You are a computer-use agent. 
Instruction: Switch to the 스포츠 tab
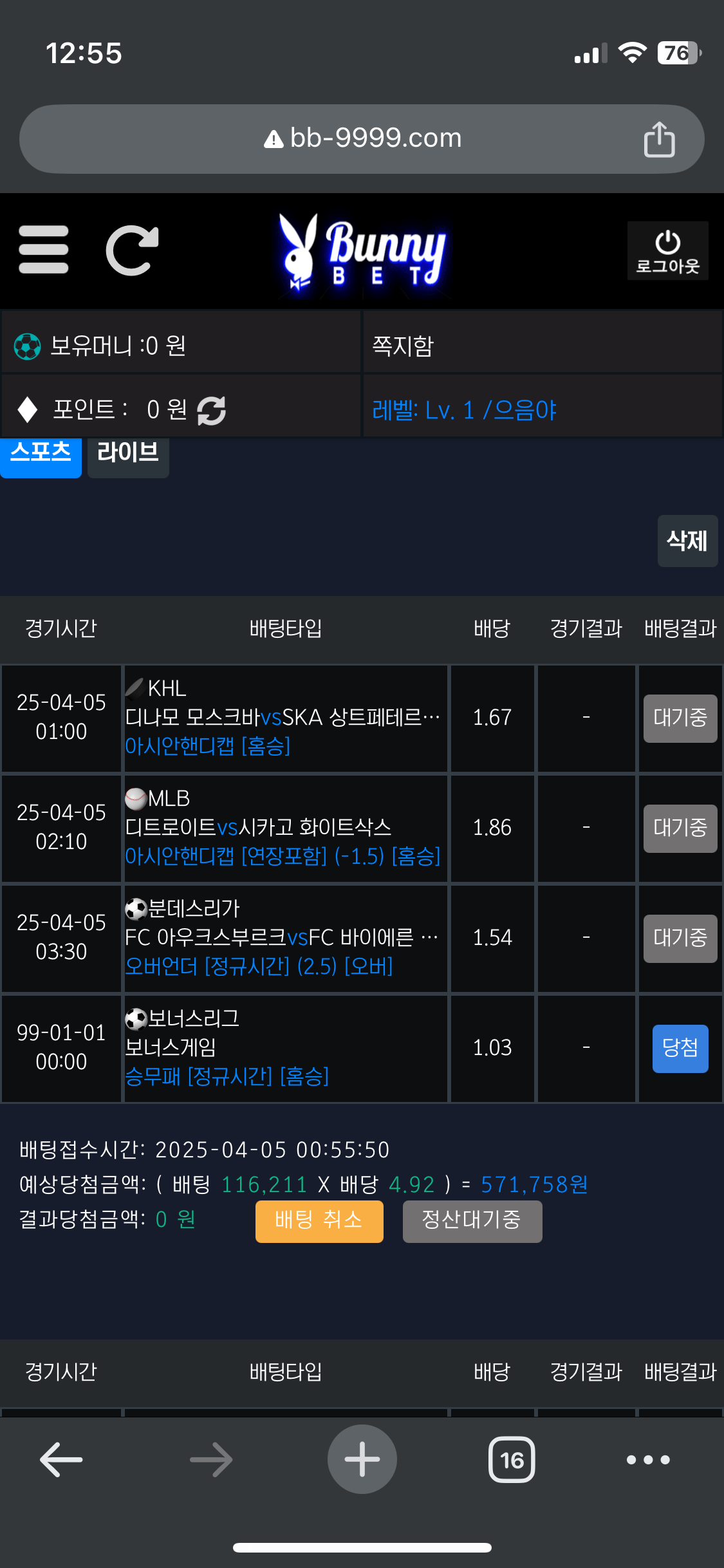[41, 454]
